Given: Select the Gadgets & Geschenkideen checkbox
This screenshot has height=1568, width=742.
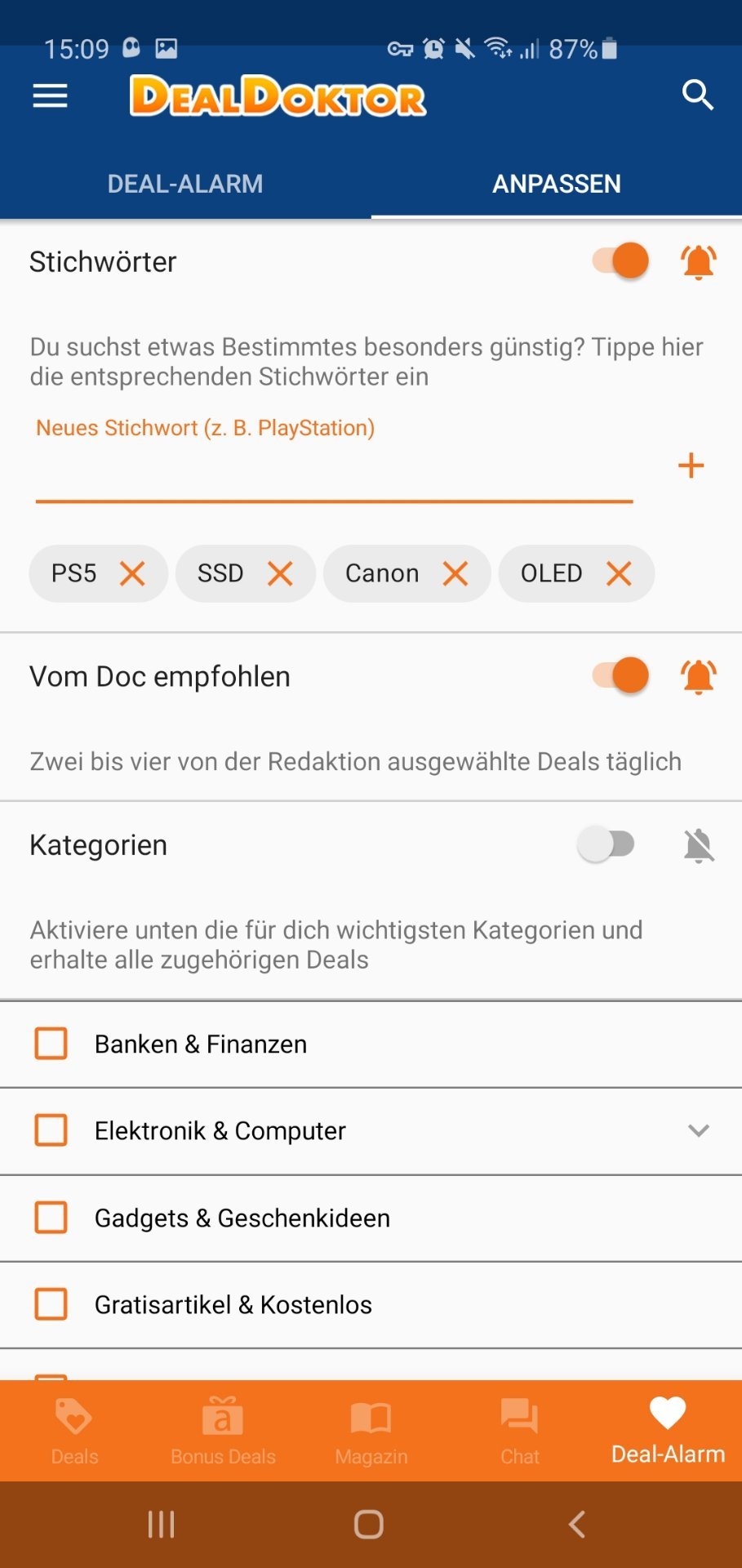Looking at the screenshot, I should tap(51, 1218).
